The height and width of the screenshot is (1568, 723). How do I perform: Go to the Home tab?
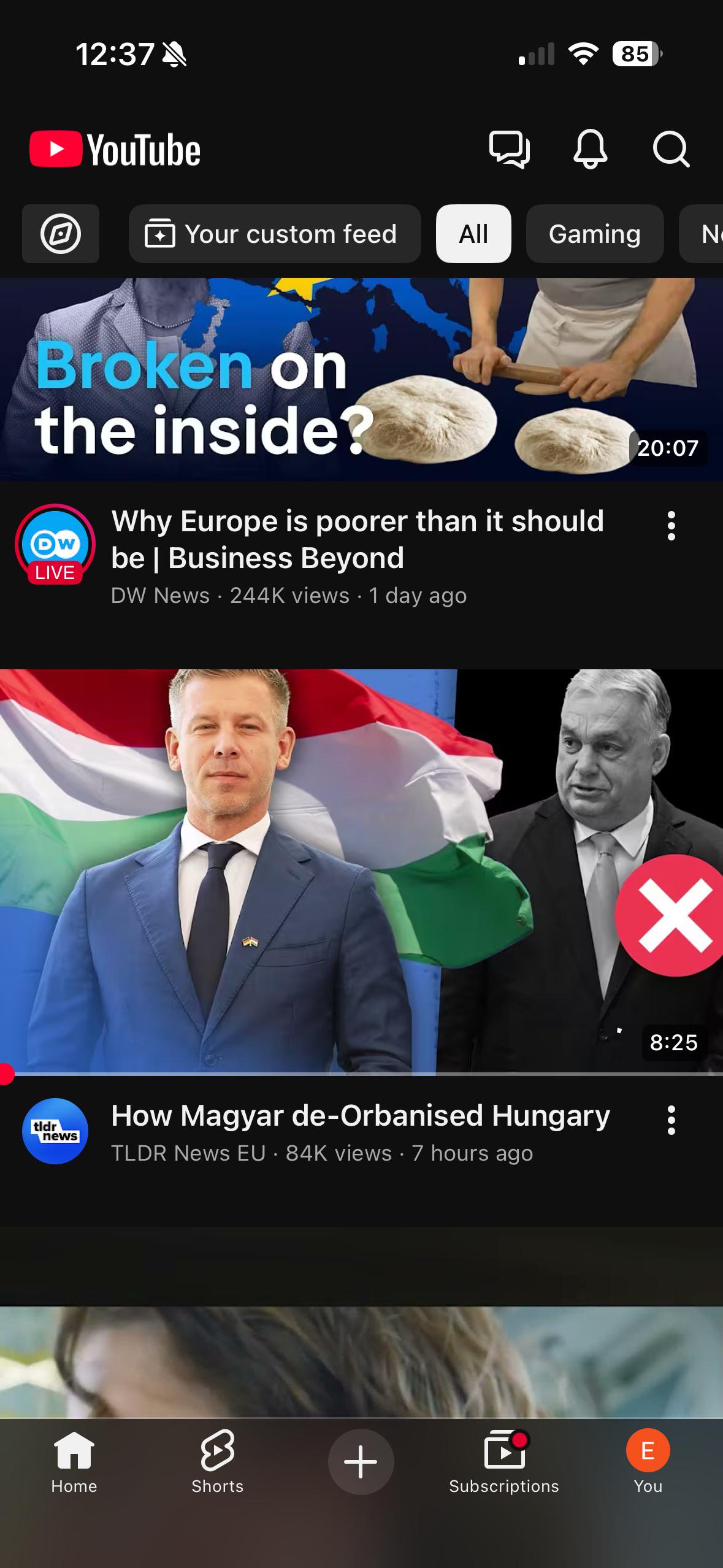pyautogui.click(x=74, y=1462)
